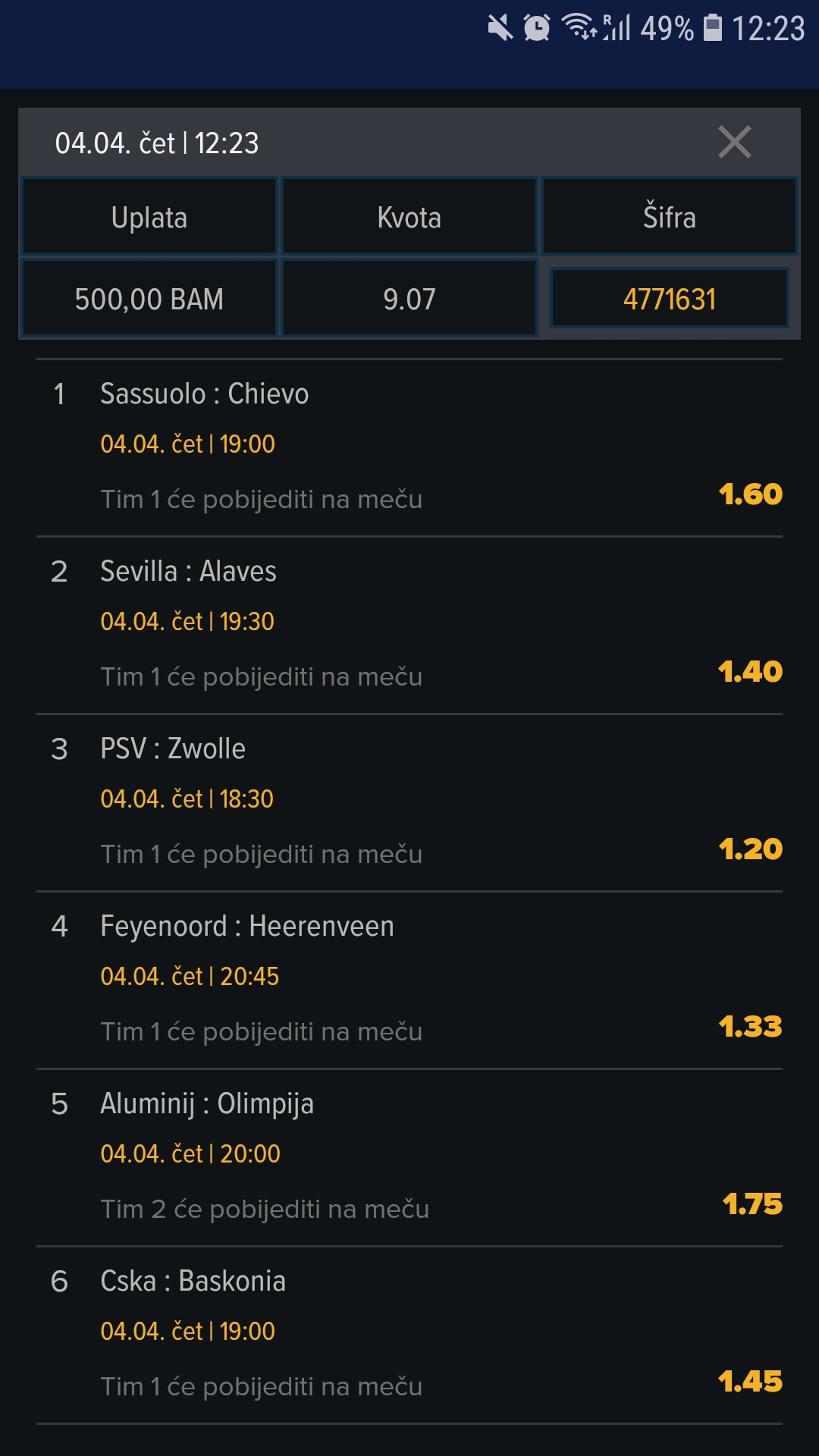
Task: Close the bet slip details
Action: (x=734, y=143)
